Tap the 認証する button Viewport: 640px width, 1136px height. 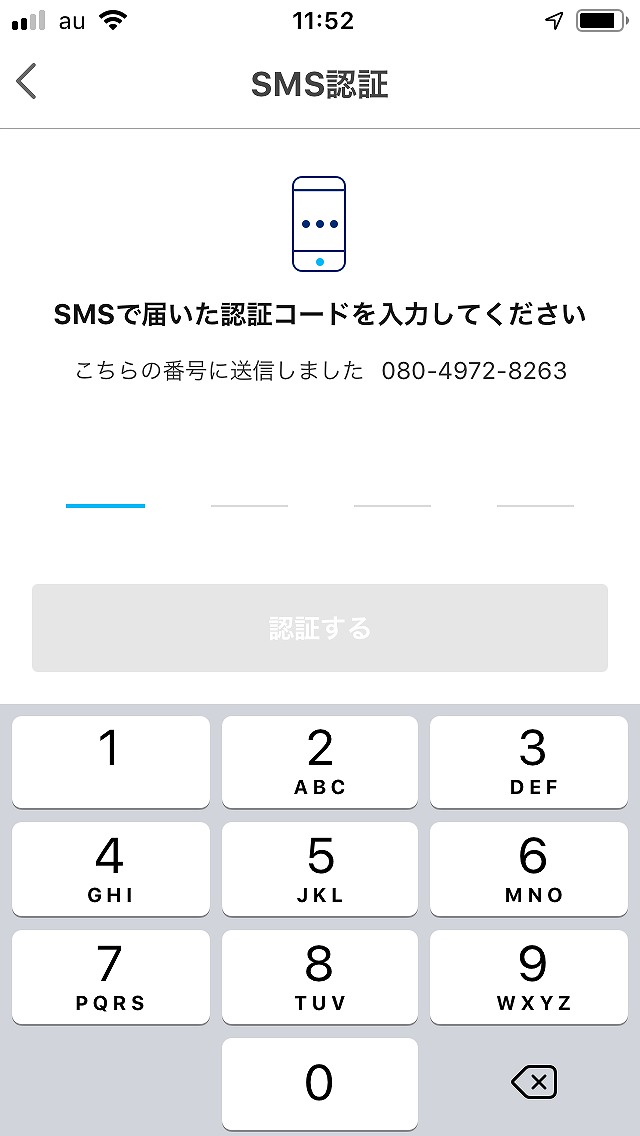tap(320, 628)
